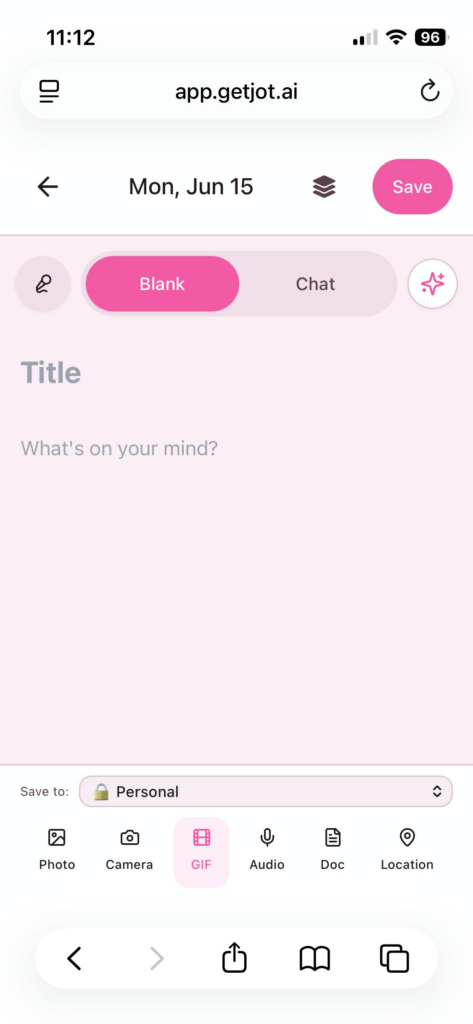Viewport: 473px width, 1024px height.
Task: Tap the microphone pen icon
Action: (x=43, y=284)
